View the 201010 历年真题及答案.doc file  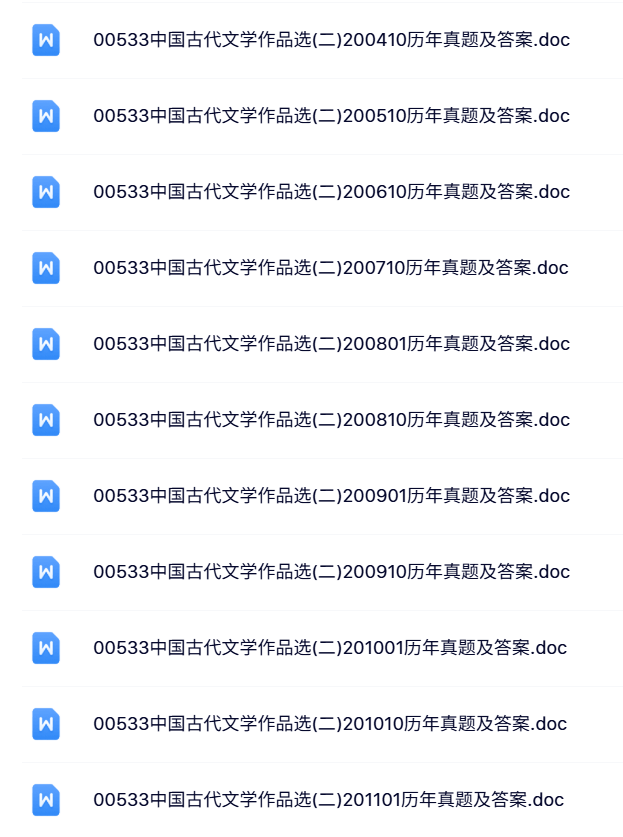(330, 724)
